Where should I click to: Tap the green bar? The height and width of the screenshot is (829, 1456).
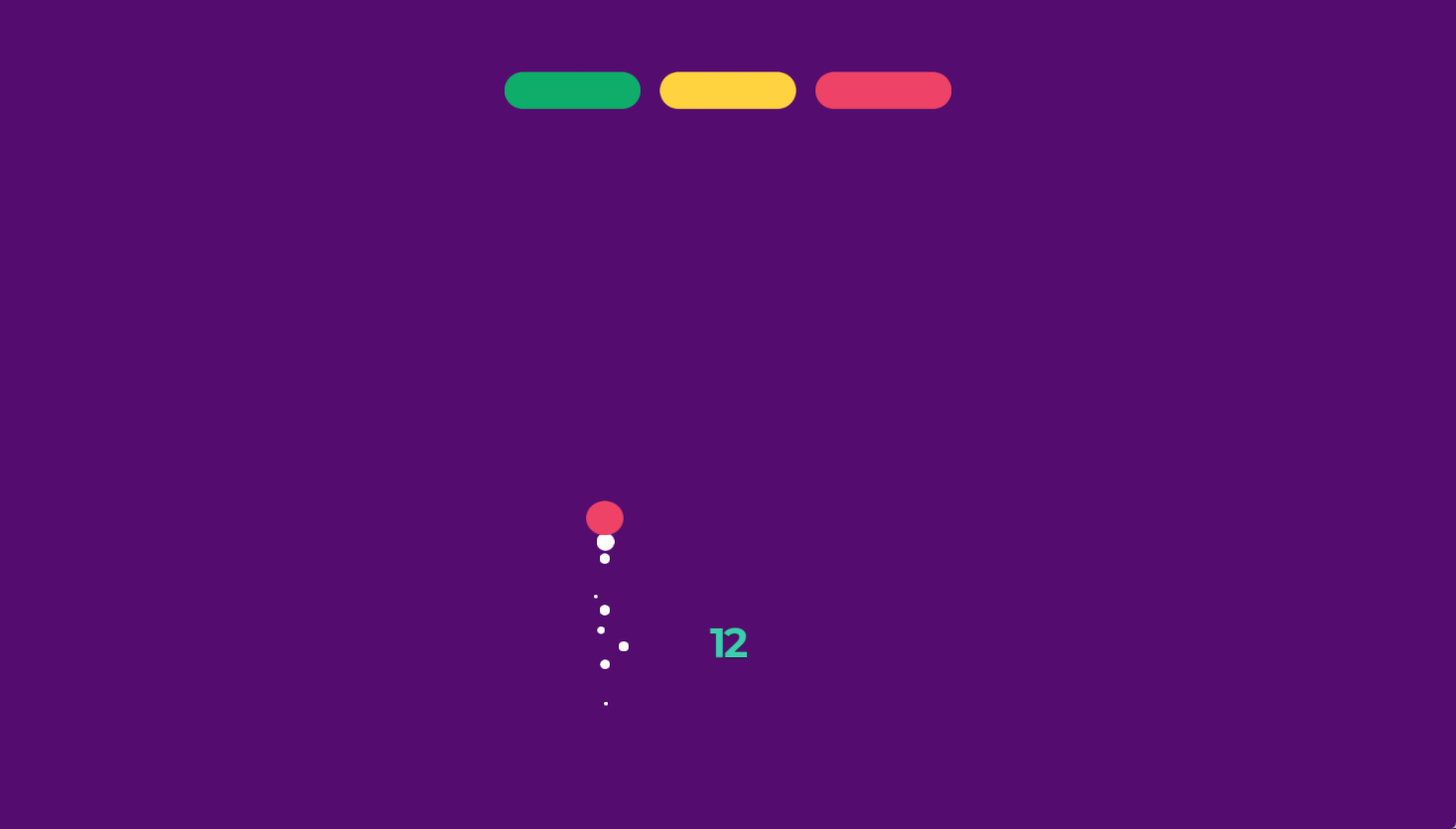(x=572, y=90)
